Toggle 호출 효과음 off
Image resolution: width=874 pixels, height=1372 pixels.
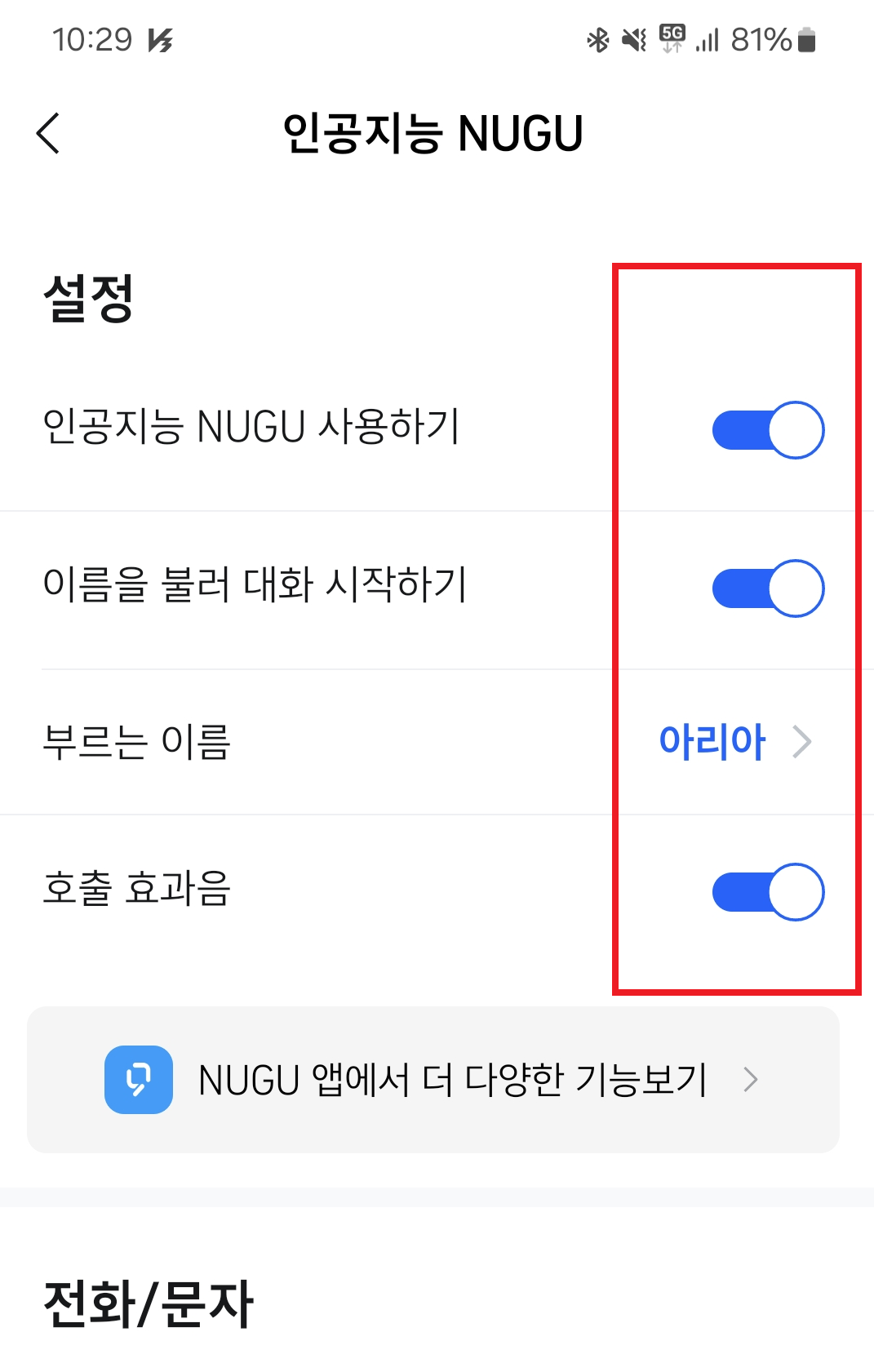point(768,892)
